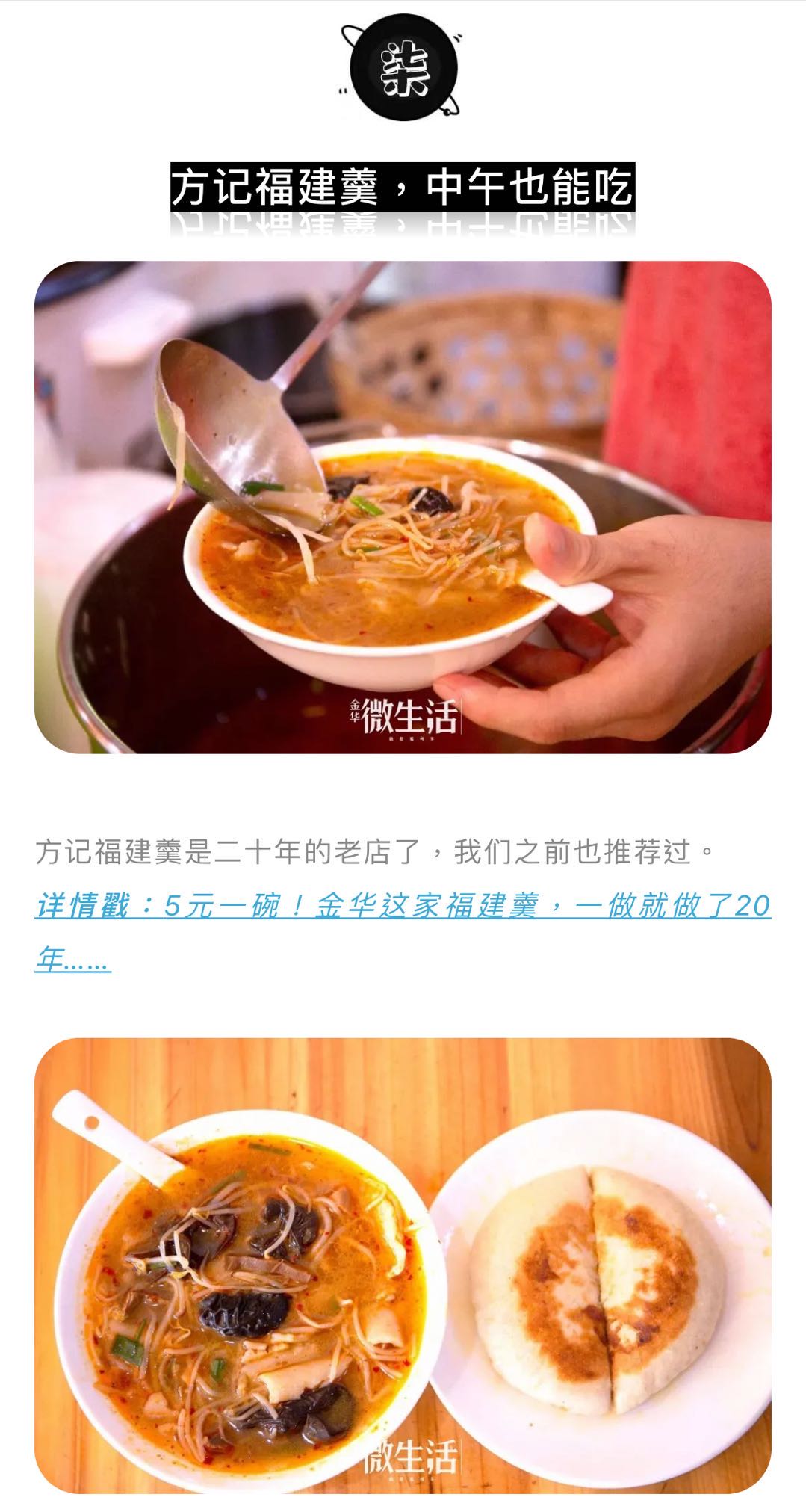Open the 详情戳 link about 5元 福建羹
Screen dimensions: 806x1512
pyautogui.click(x=403, y=906)
